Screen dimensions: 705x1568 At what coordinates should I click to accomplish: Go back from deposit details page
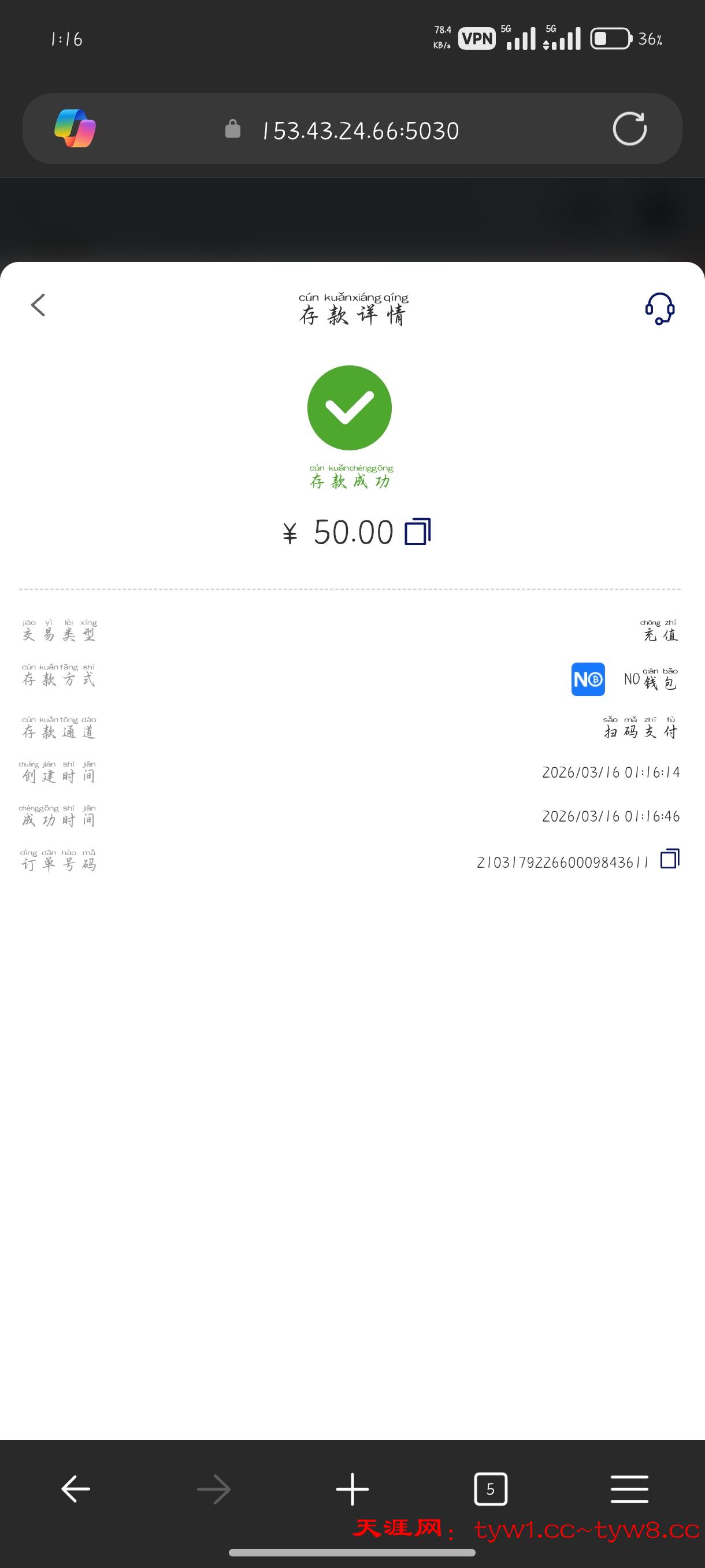click(38, 305)
